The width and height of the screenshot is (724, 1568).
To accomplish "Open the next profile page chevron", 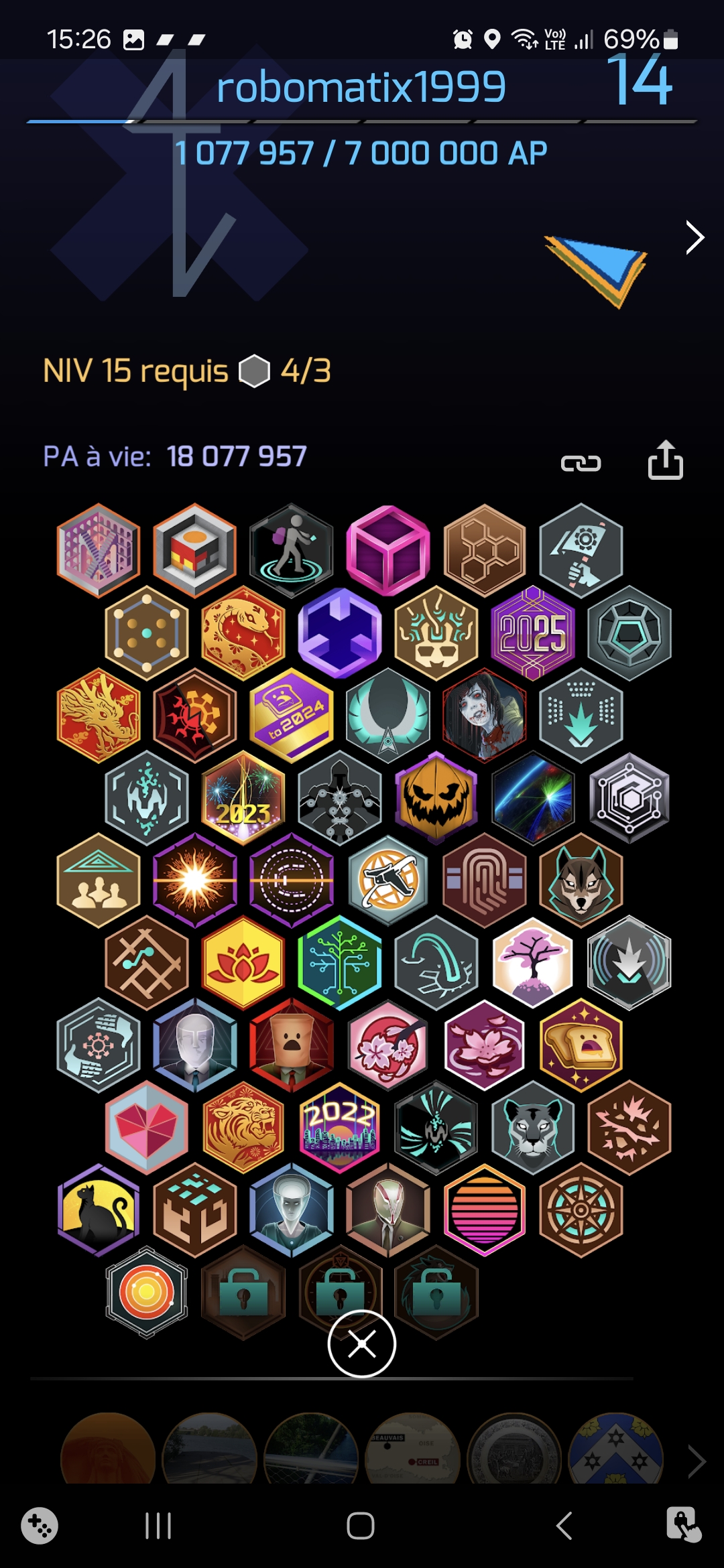I will coord(695,238).
